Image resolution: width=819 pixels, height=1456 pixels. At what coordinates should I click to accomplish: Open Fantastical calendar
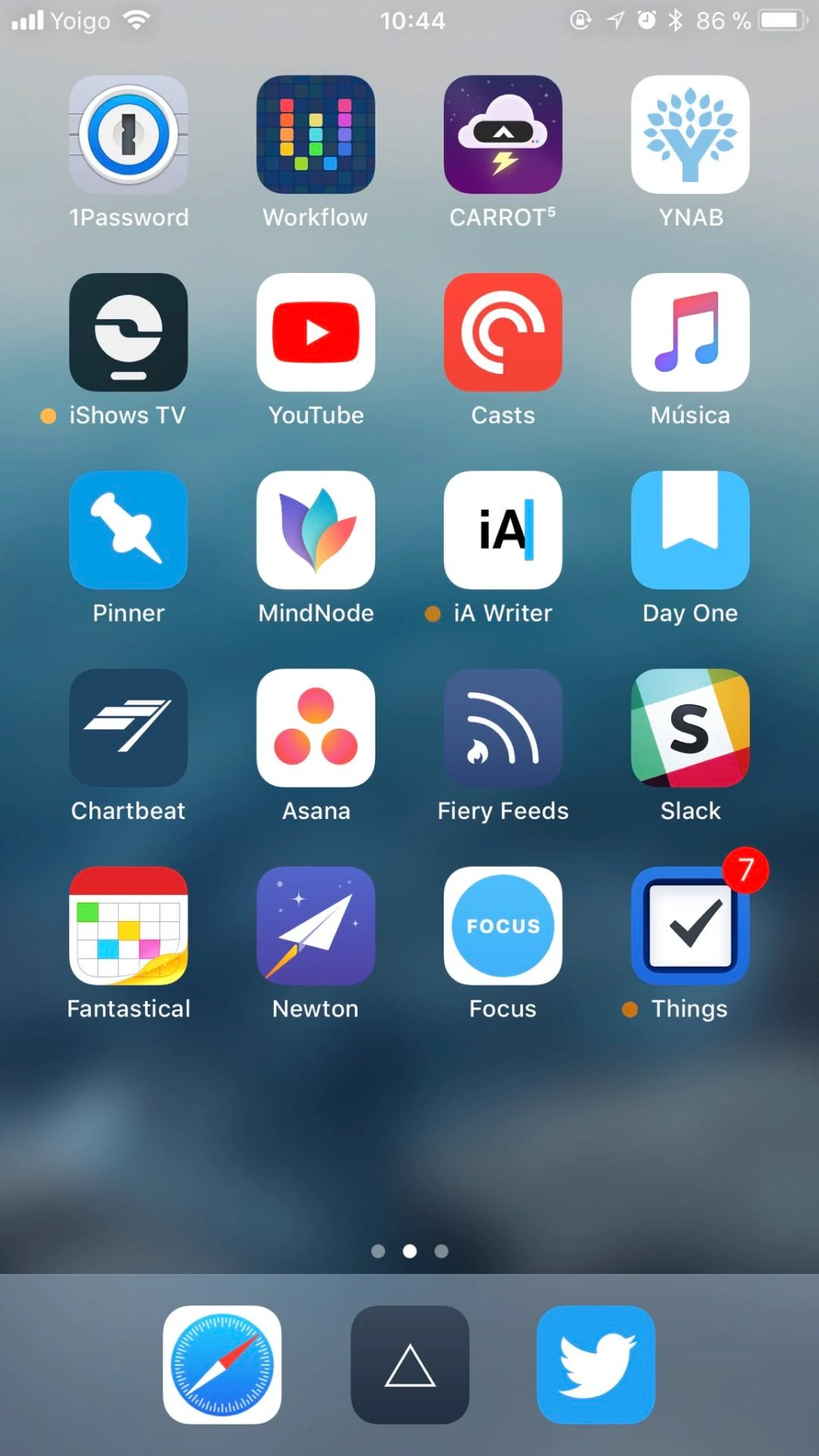point(128,926)
